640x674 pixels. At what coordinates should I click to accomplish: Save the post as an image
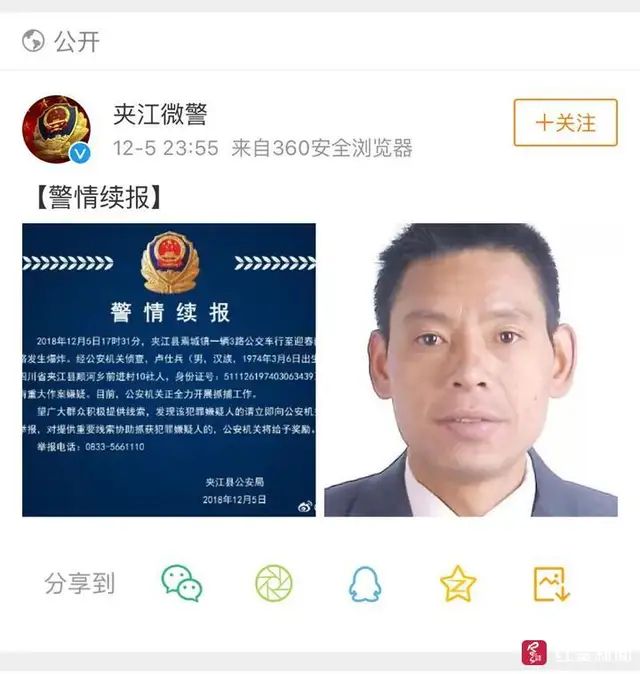(x=551, y=583)
